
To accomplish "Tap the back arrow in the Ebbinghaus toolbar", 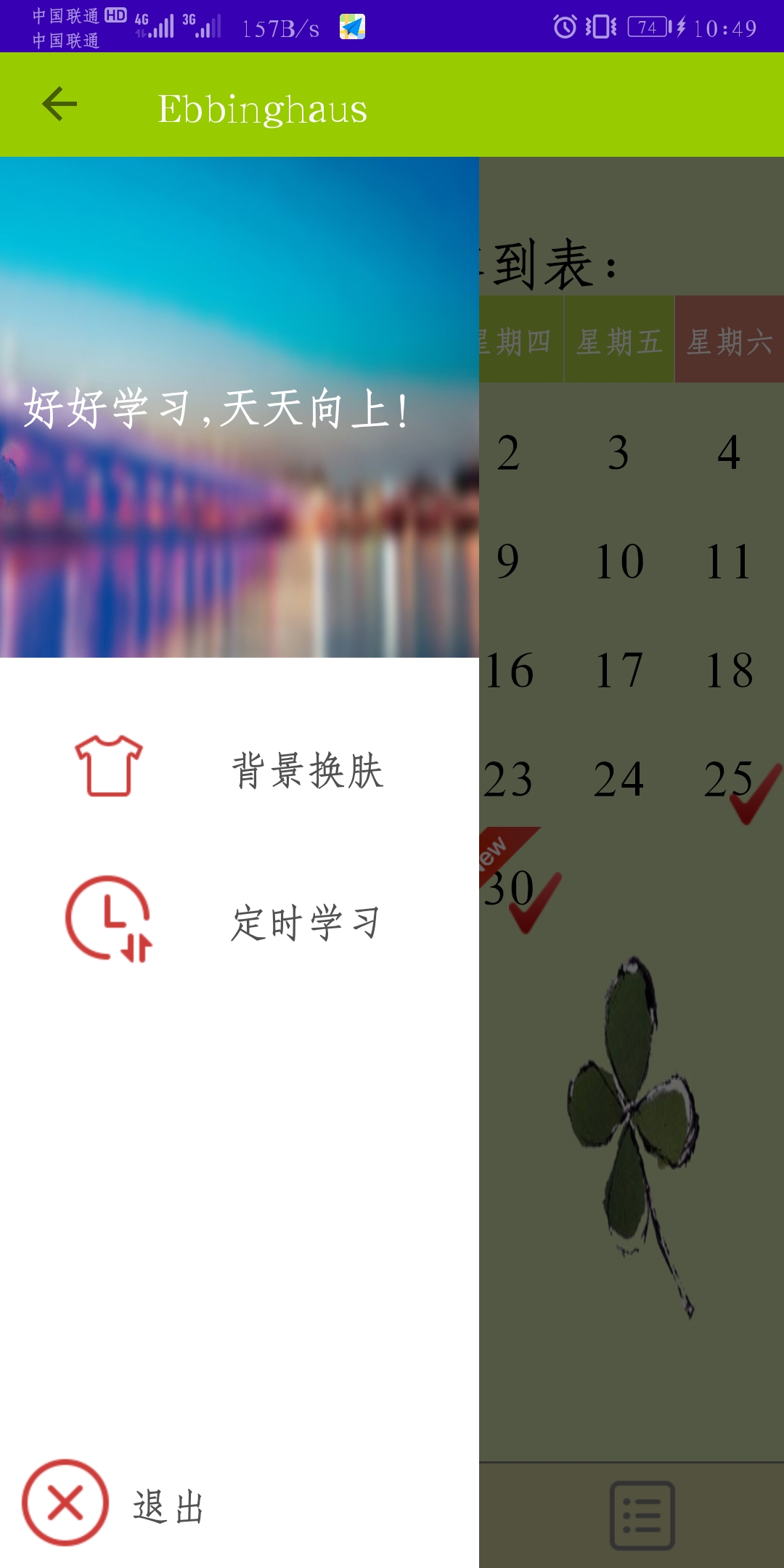I will pyautogui.click(x=60, y=104).
